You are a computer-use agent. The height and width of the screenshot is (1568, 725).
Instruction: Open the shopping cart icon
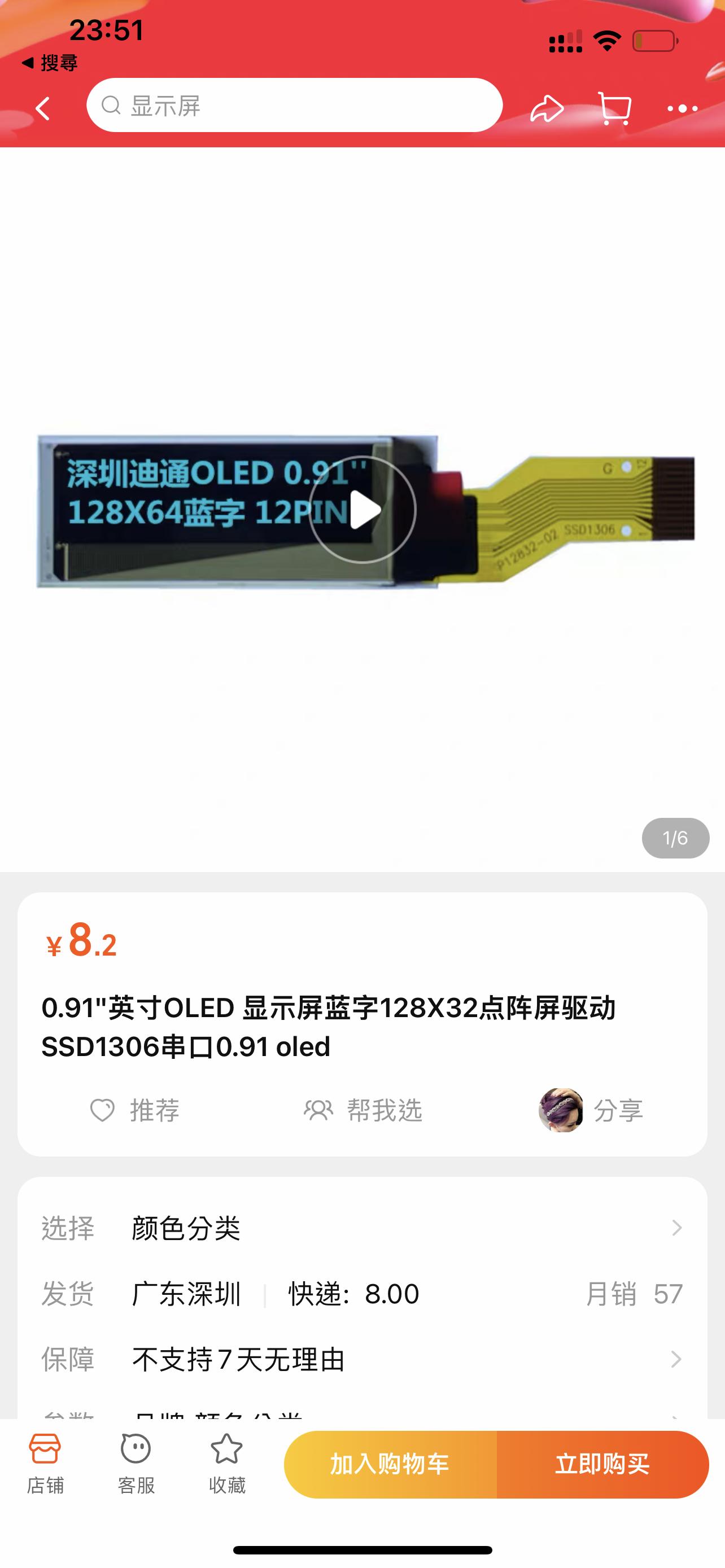point(615,109)
